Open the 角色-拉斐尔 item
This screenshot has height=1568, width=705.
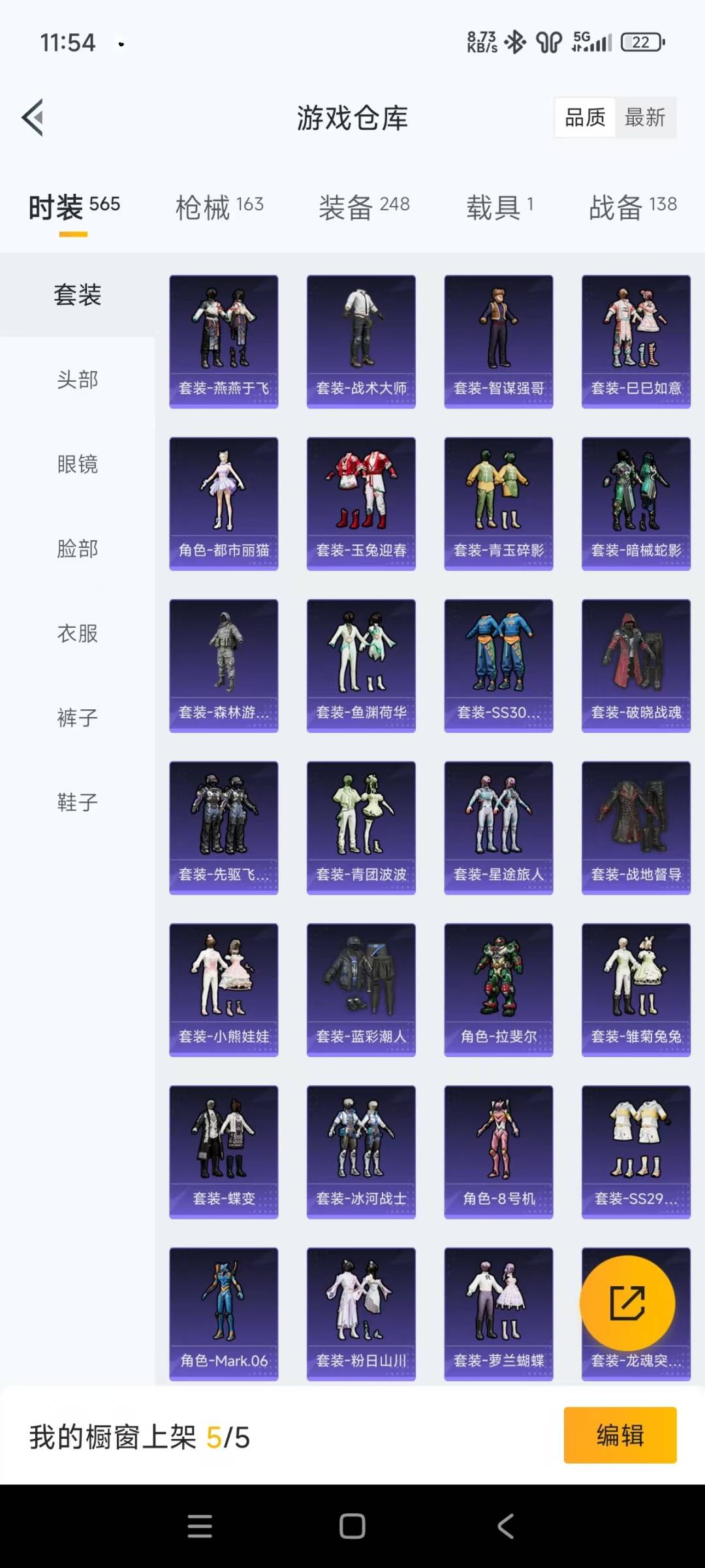(499, 990)
